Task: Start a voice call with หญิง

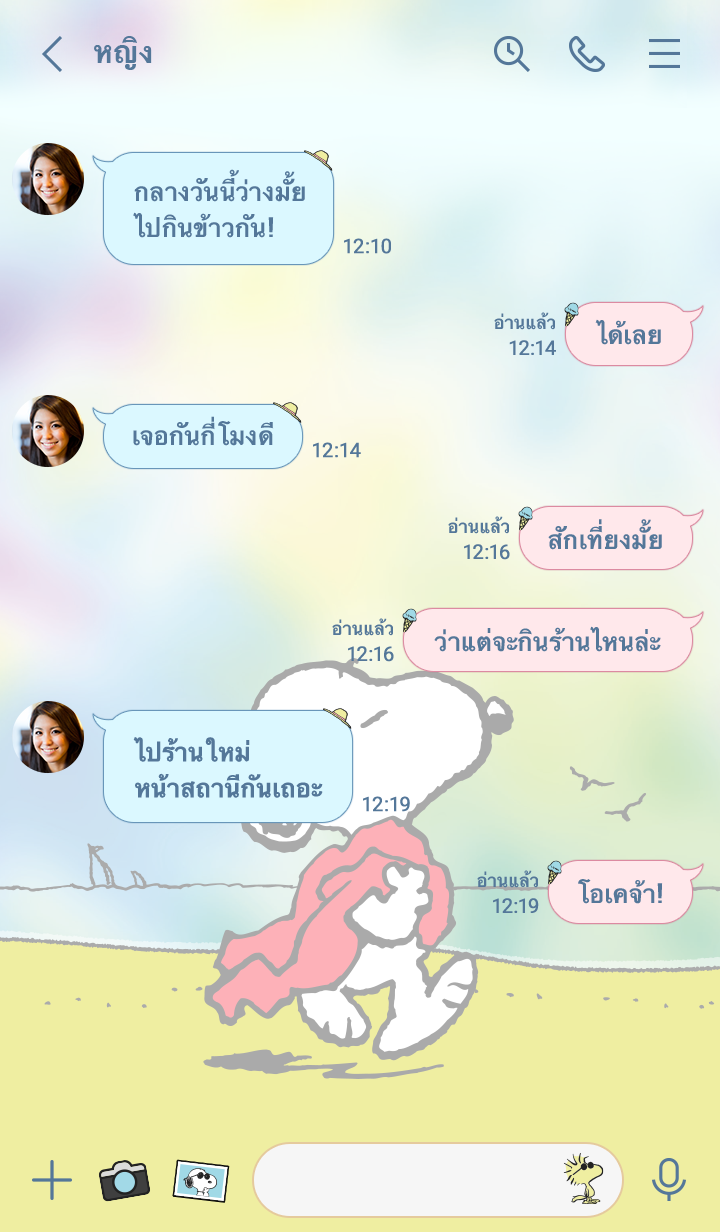Action: click(587, 54)
